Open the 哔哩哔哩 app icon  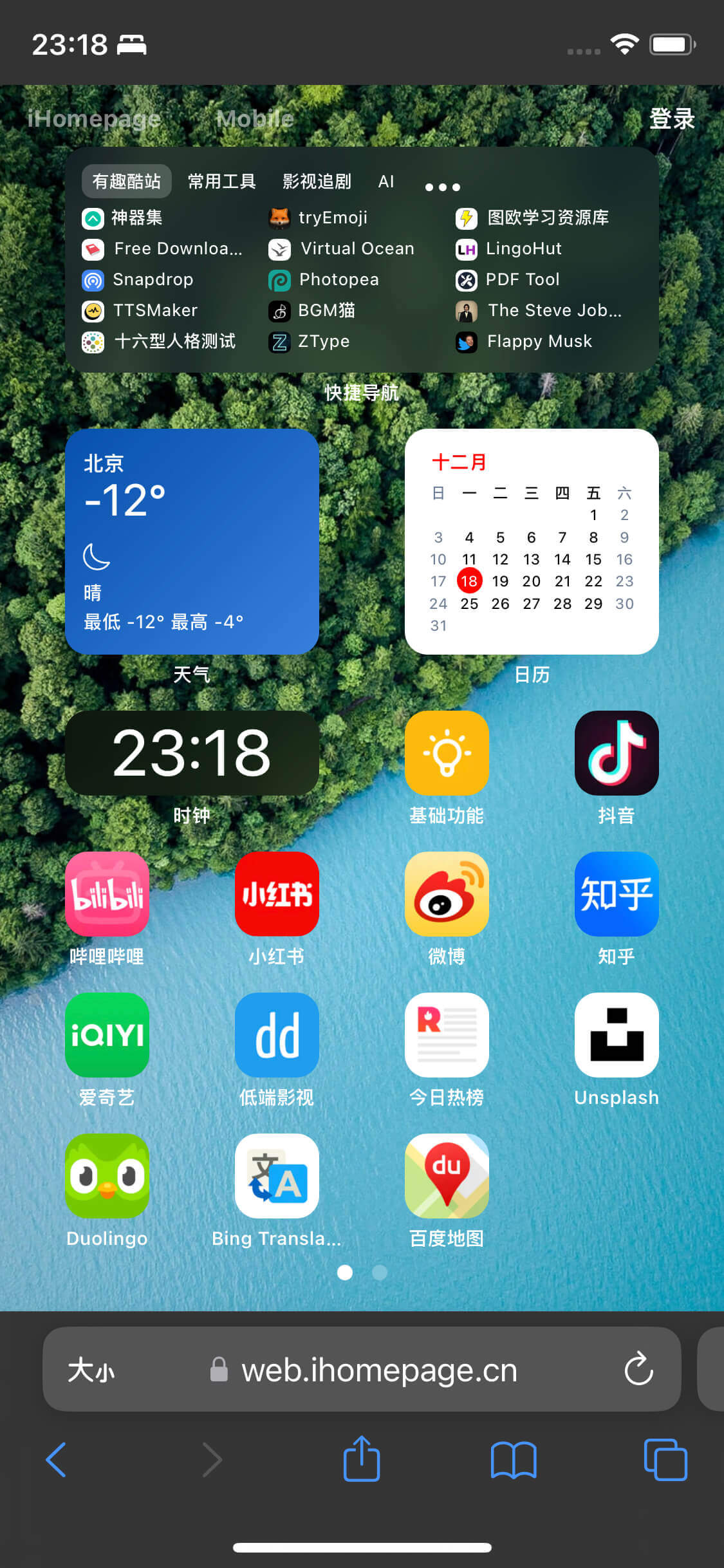[x=107, y=894]
